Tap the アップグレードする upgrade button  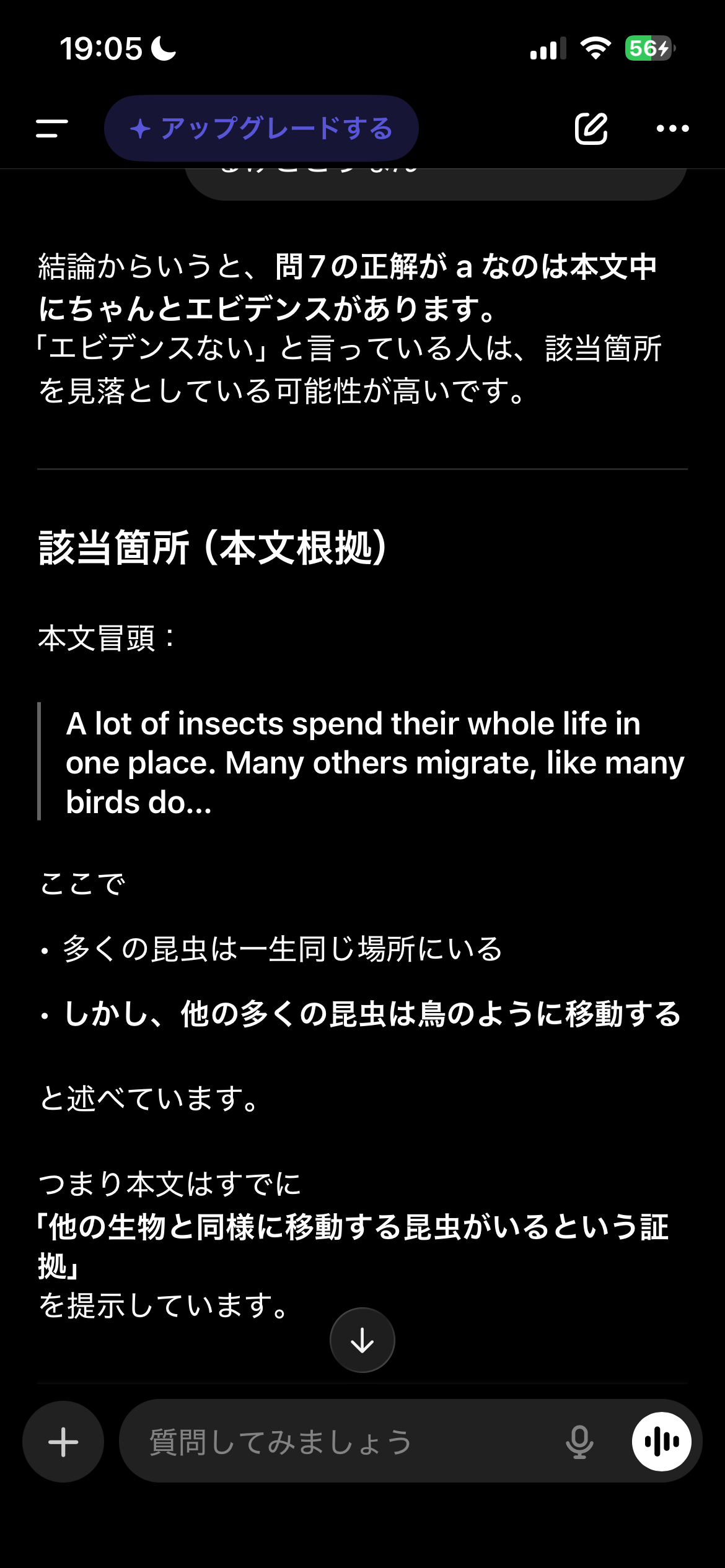pos(261,129)
